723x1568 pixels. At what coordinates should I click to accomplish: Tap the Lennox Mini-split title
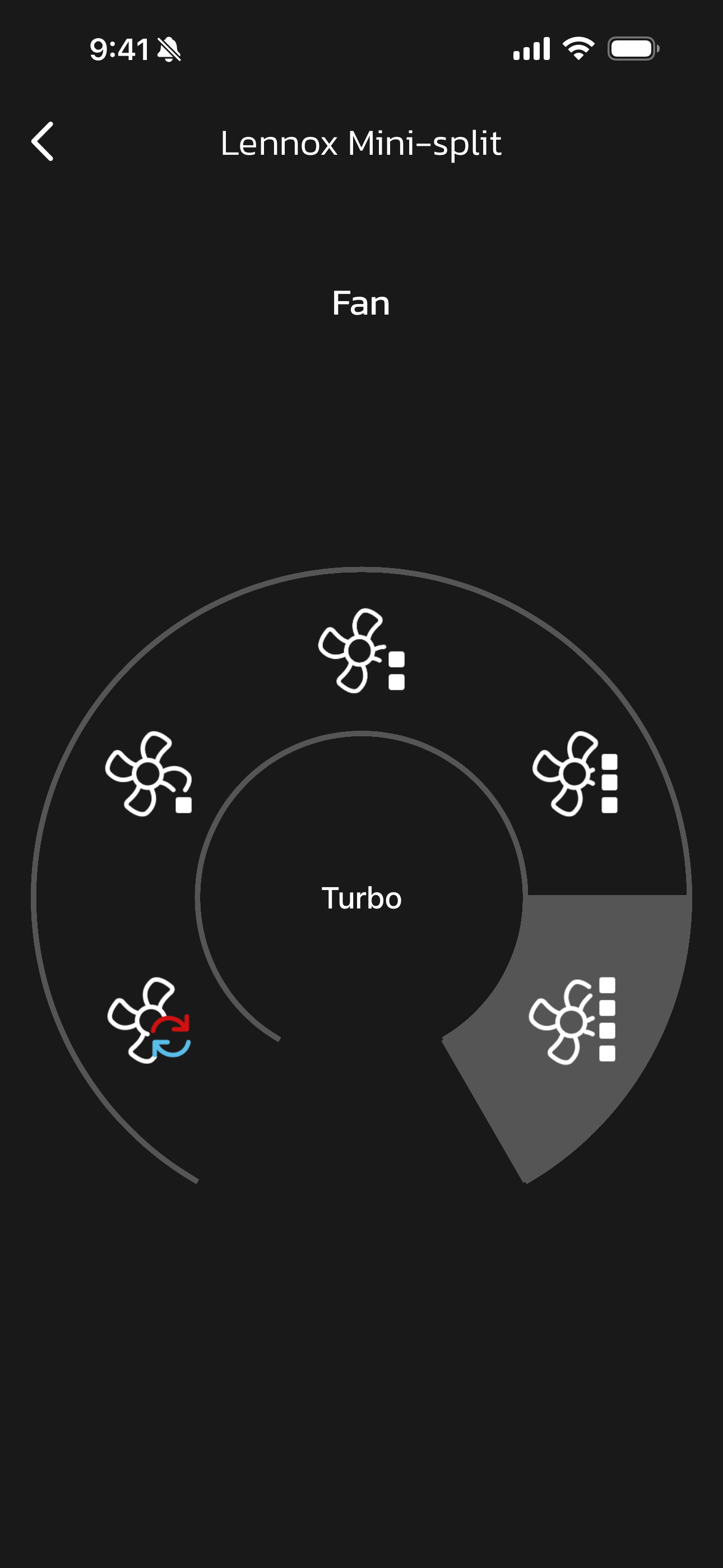[361, 144]
